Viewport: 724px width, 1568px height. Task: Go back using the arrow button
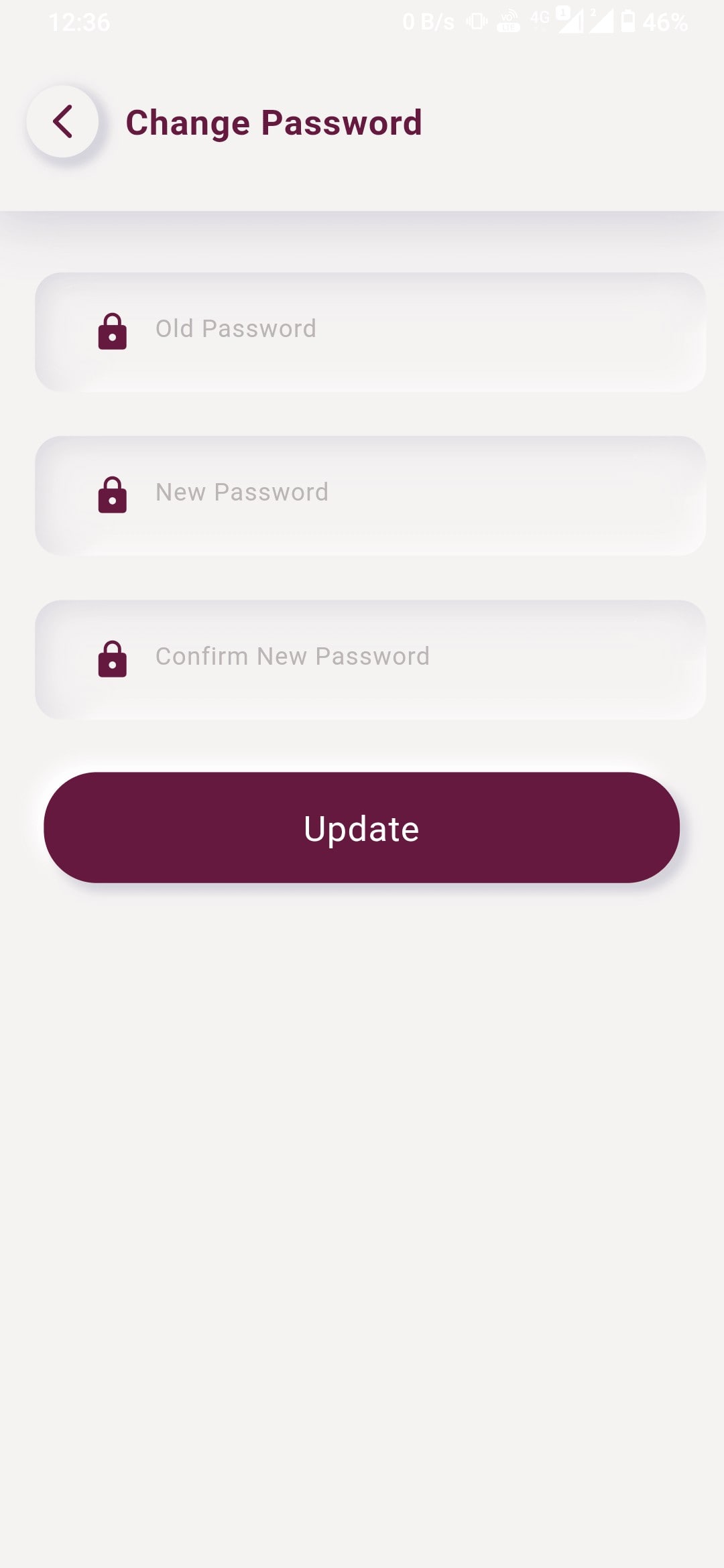62,122
